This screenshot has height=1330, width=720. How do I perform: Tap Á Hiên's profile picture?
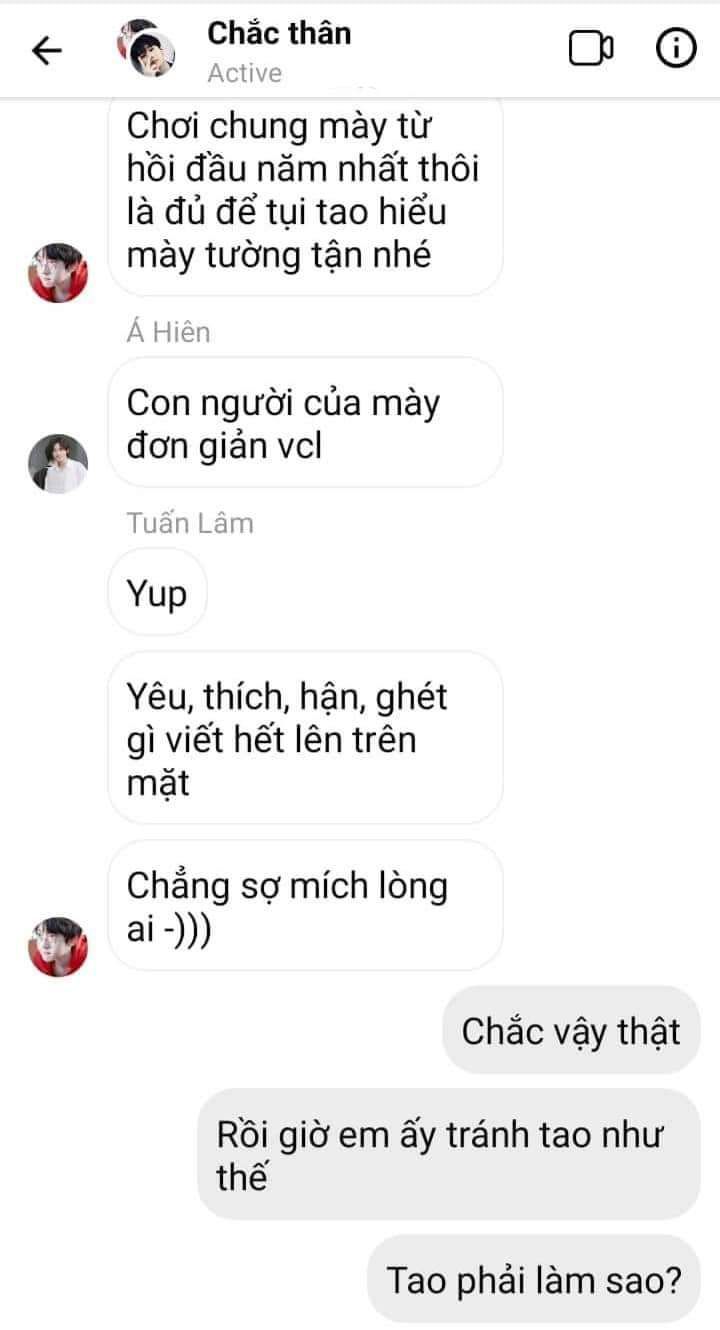[x=58, y=462]
